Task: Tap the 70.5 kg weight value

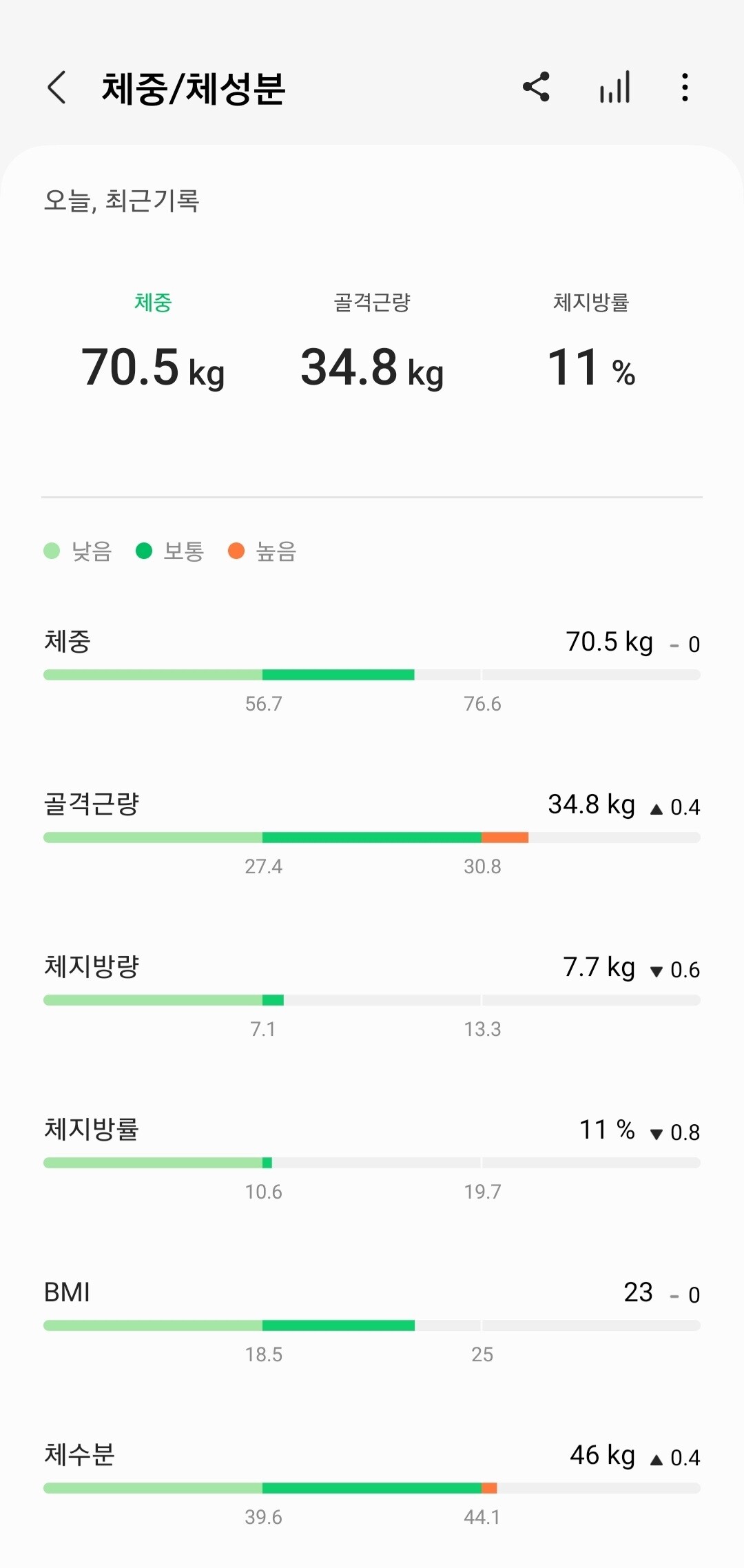Action: (x=152, y=367)
